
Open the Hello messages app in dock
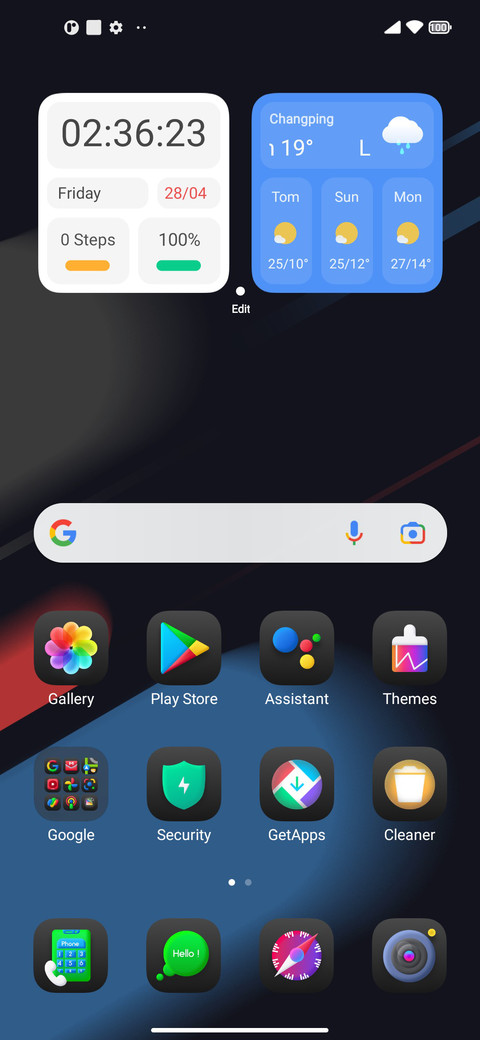[x=184, y=955]
